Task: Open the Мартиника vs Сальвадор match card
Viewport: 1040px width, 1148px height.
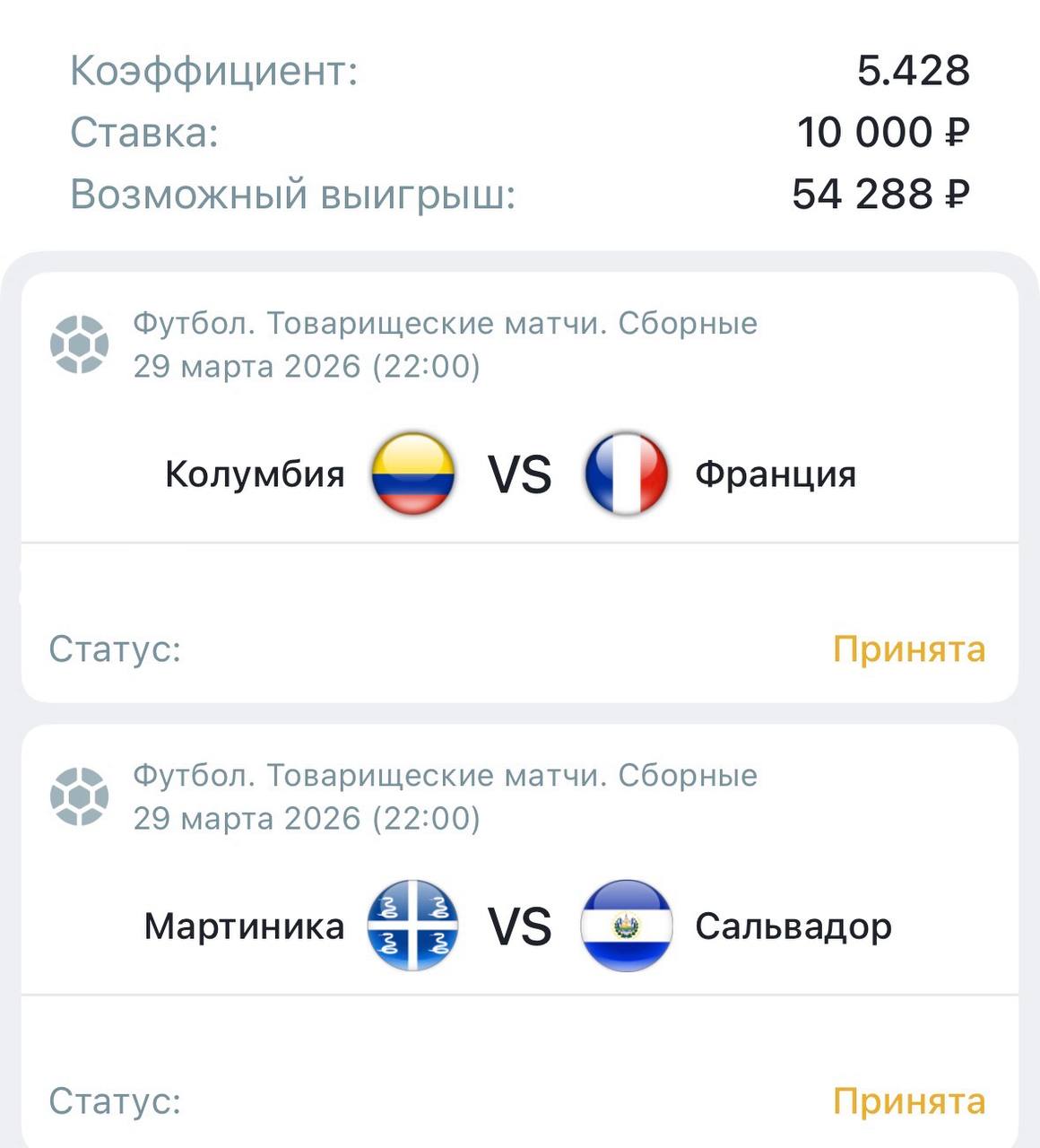Action: click(519, 926)
